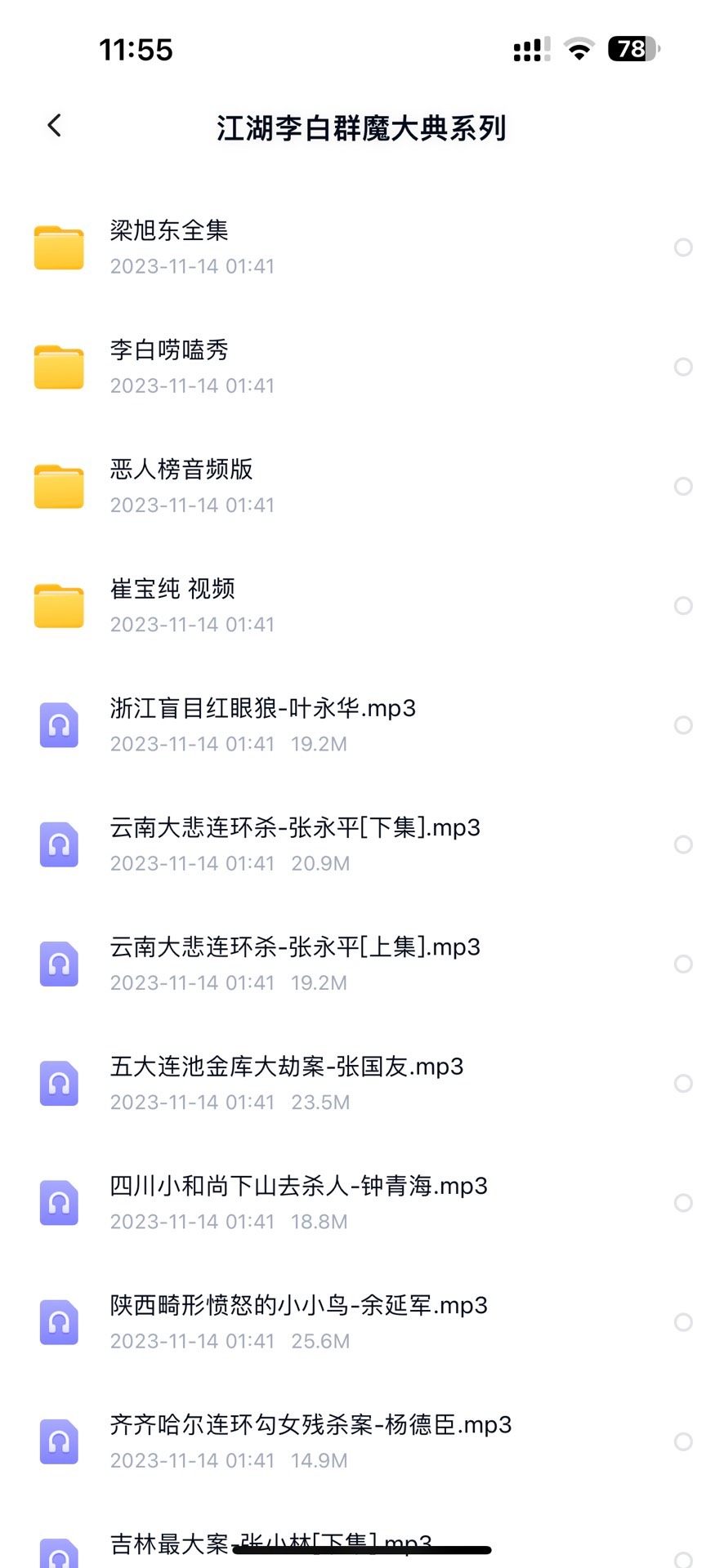Mark 崔宝纯 视频 folder as selected
724x1568 pixels.
point(683,605)
